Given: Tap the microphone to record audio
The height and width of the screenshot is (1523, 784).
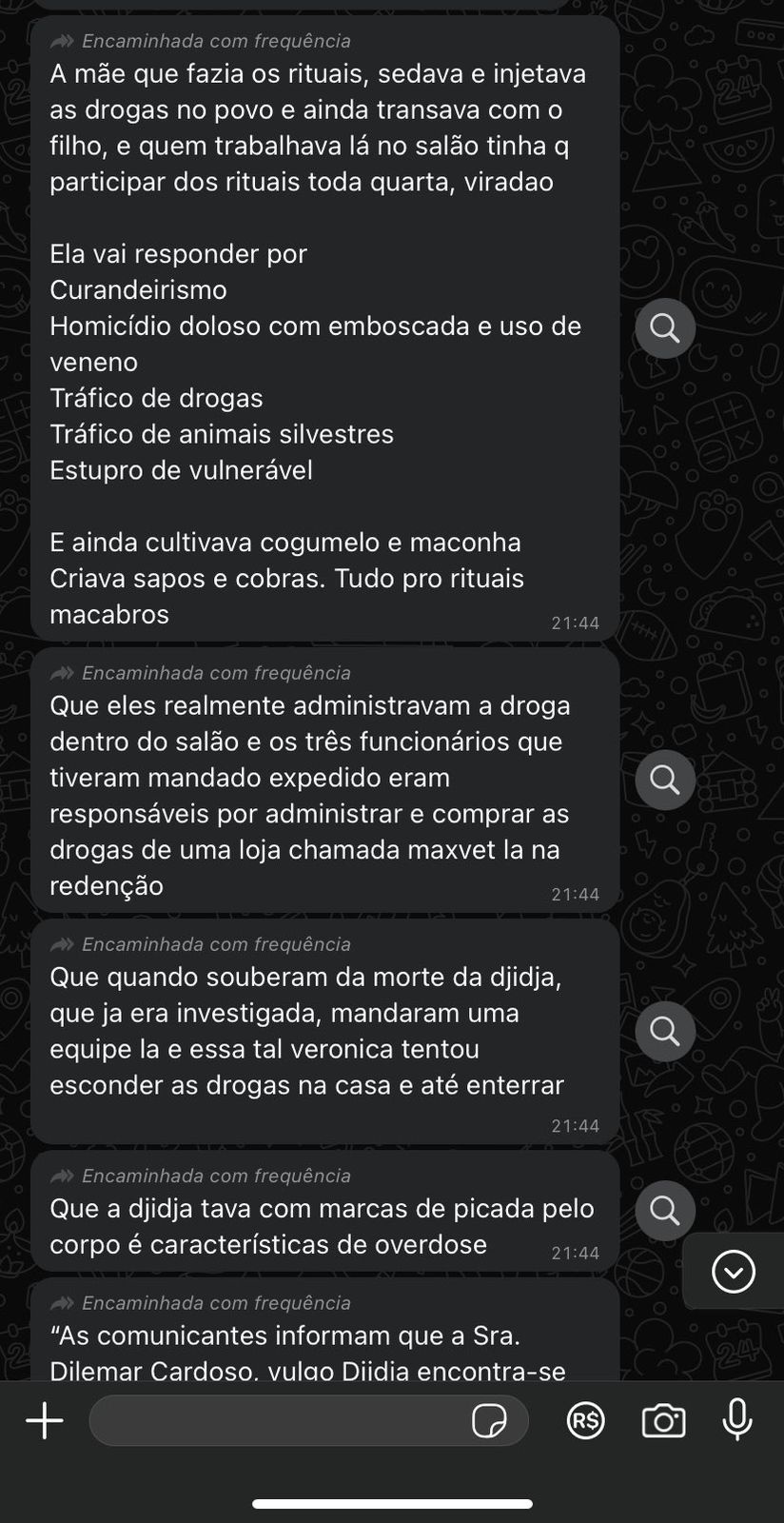Looking at the screenshot, I should point(737,1420).
